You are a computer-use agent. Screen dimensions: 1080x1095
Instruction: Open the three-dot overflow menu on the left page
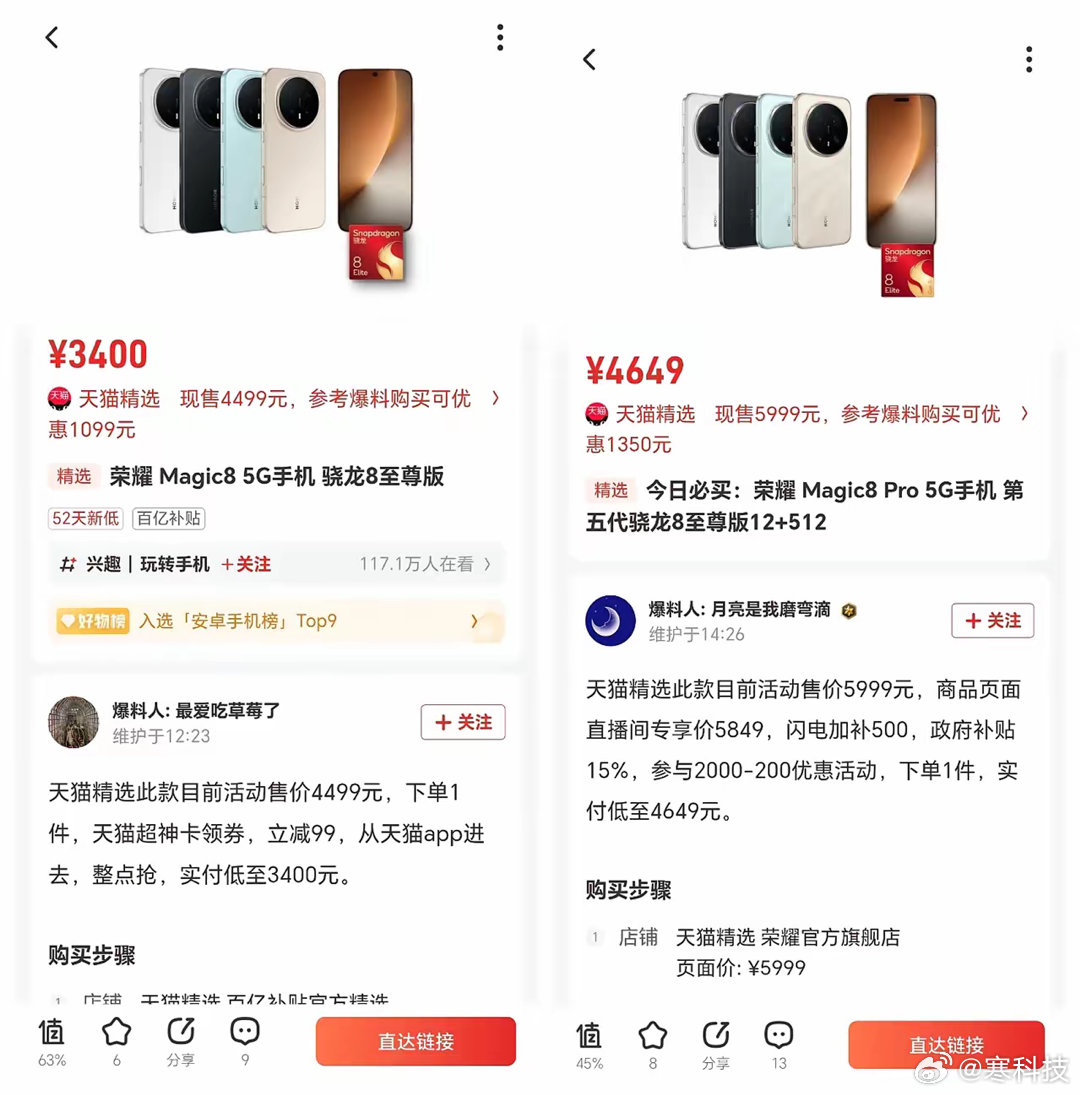499,36
